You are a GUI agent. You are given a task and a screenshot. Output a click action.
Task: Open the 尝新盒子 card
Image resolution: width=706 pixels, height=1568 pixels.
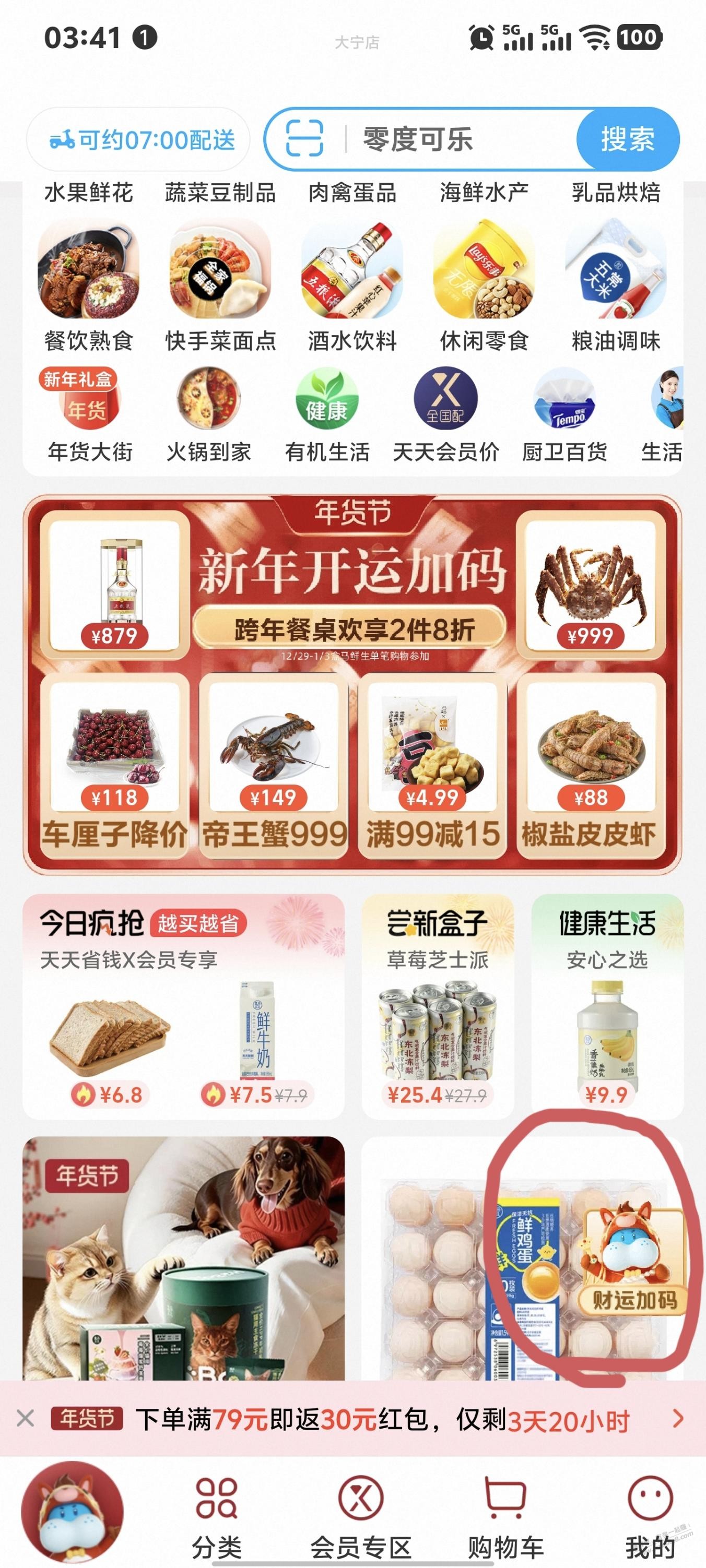pos(438,1005)
